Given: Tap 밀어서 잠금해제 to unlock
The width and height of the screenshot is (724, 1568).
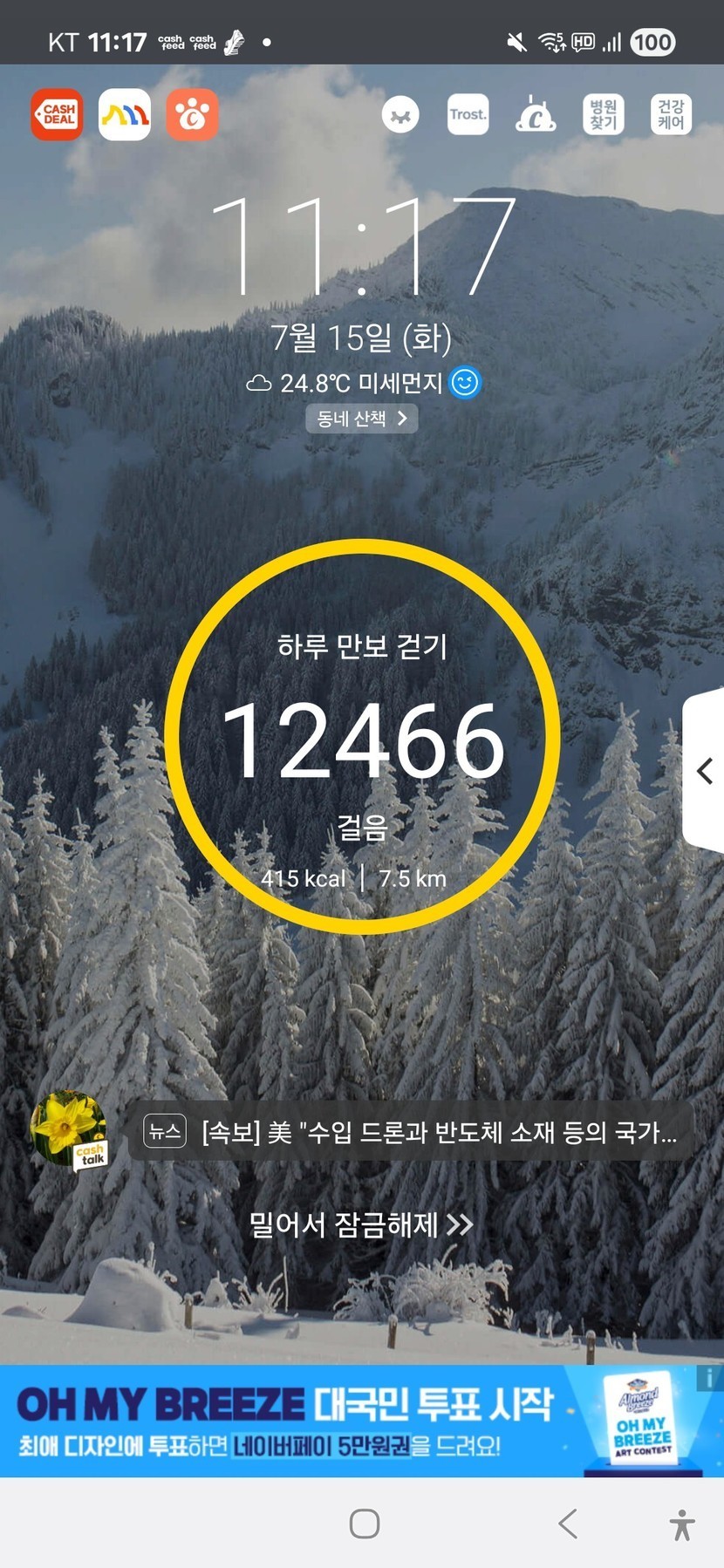Looking at the screenshot, I should click(x=361, y=1224).
